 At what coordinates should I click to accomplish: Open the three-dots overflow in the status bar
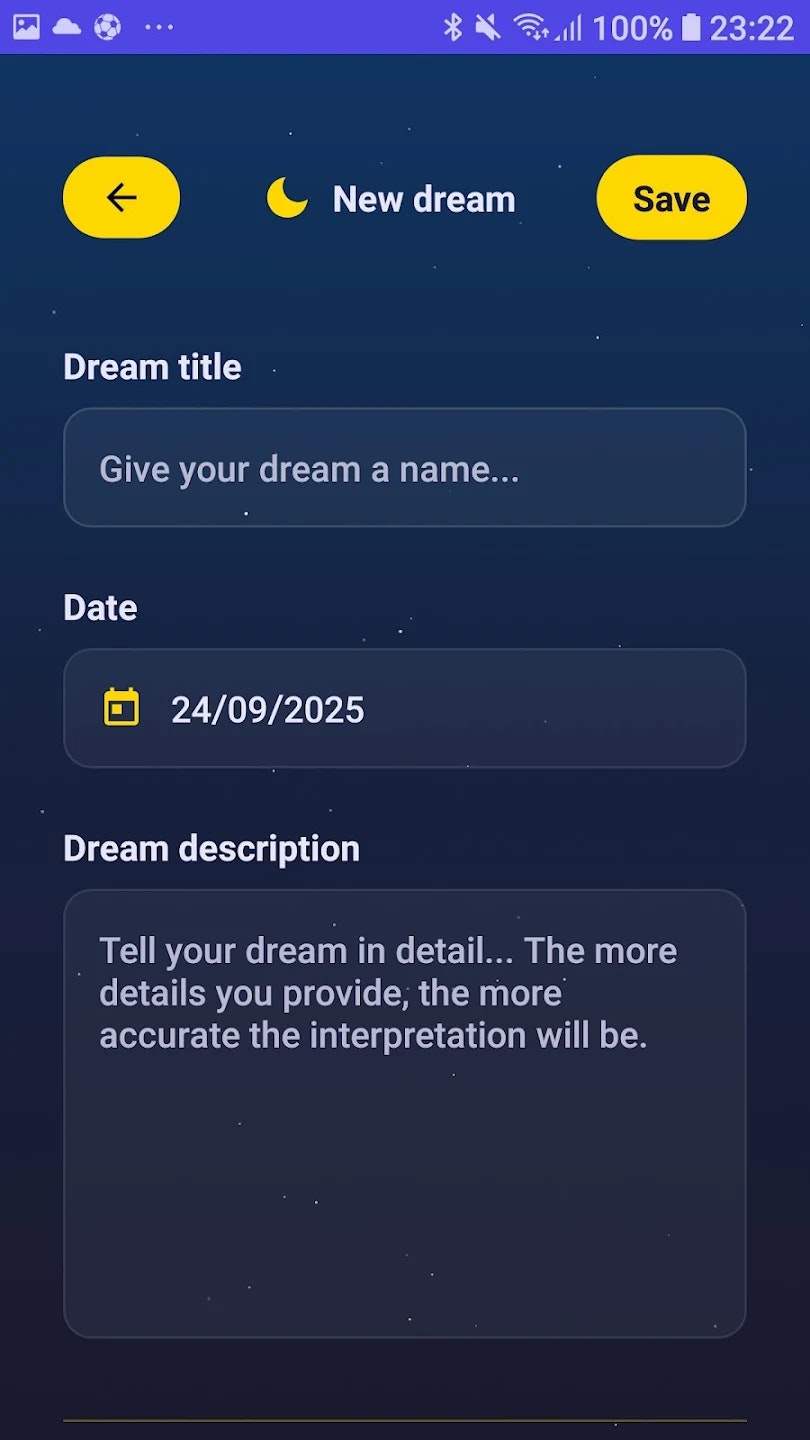160,27
